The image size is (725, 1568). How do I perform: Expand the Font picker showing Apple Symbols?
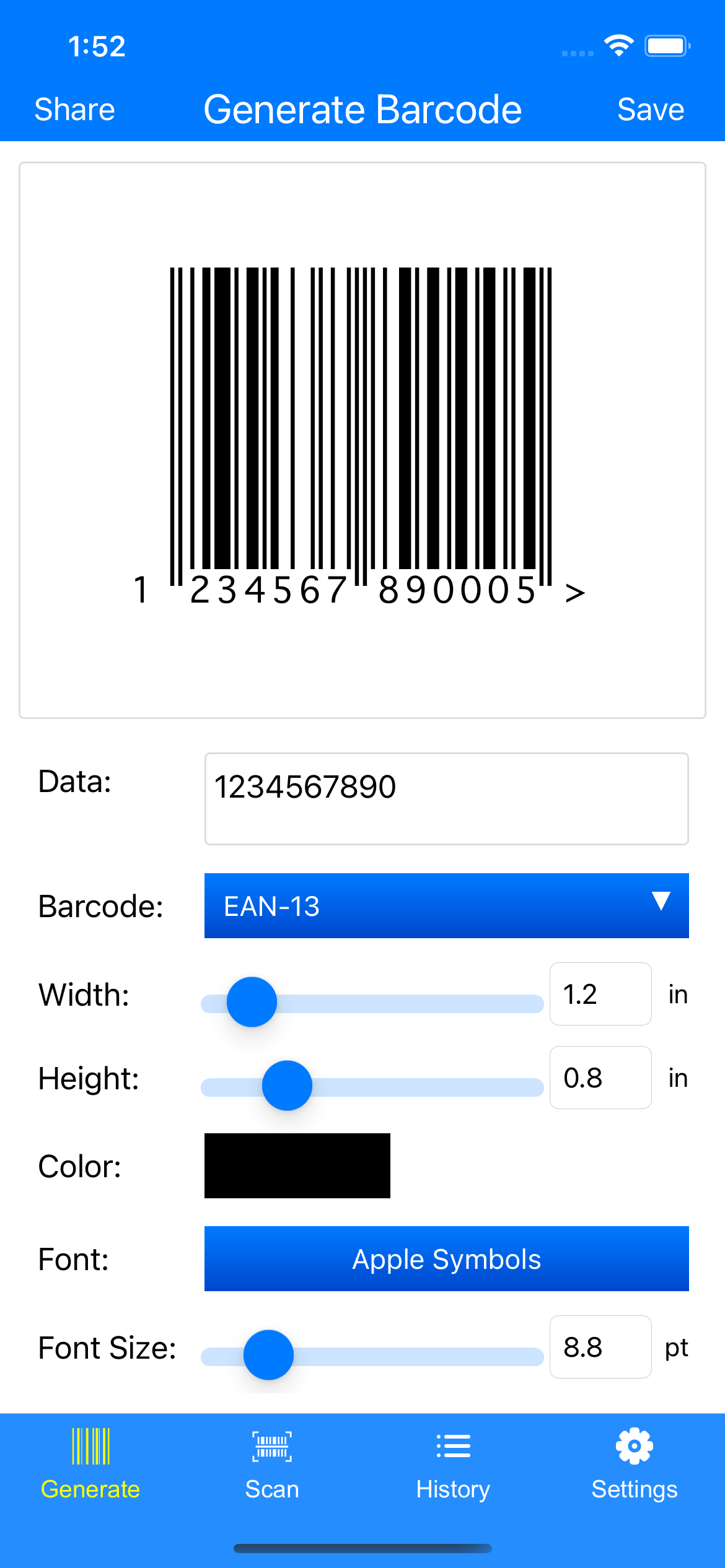click(446, 1258)
